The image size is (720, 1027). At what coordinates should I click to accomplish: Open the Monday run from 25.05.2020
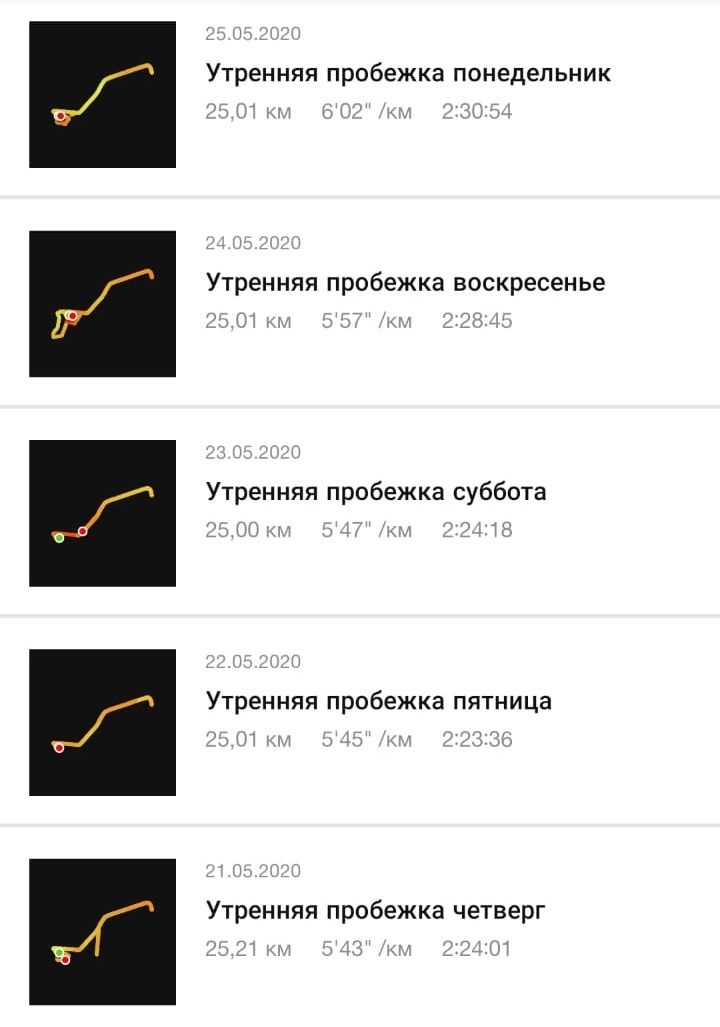coord(408,74)
